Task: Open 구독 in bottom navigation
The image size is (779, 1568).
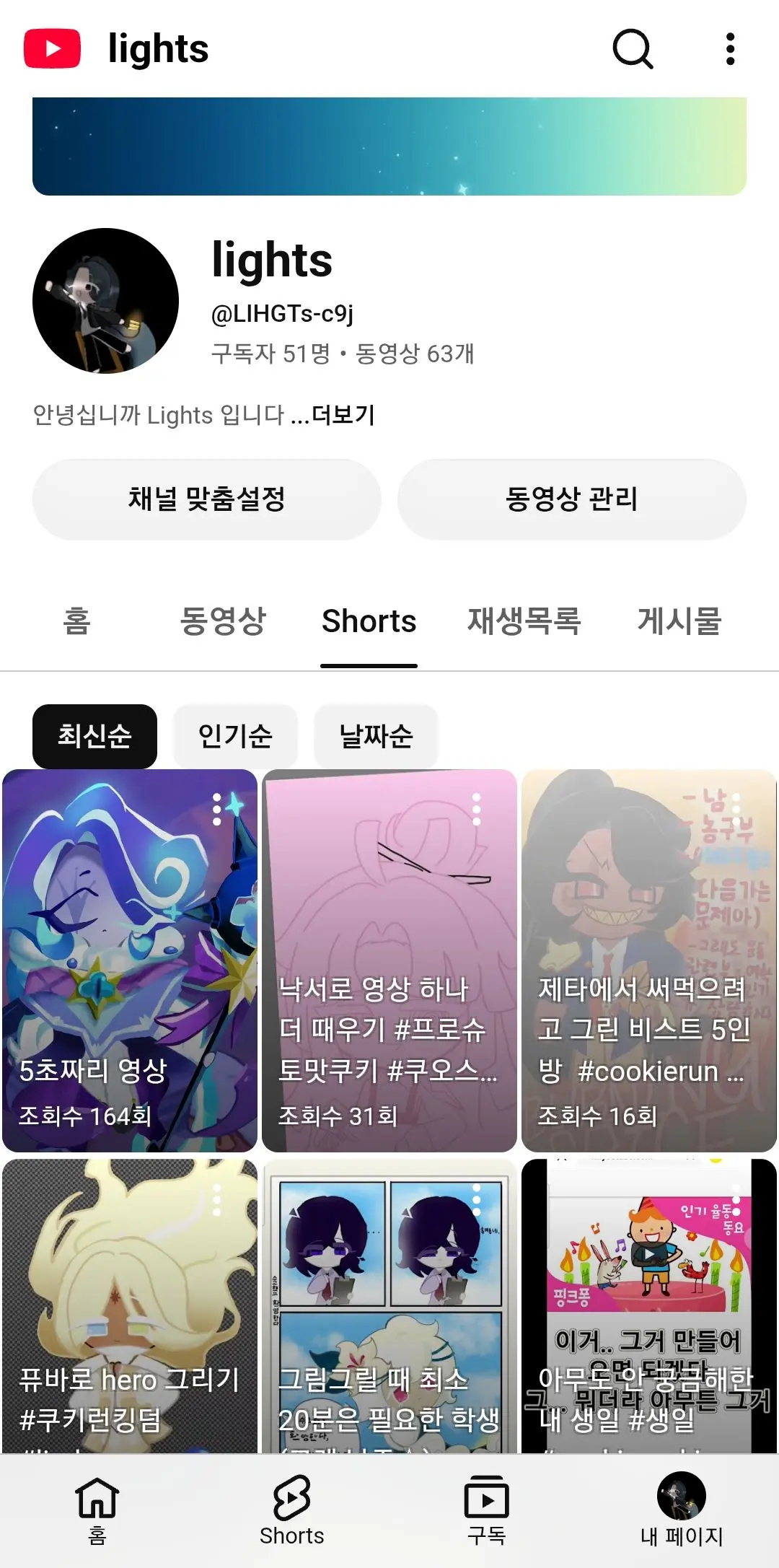Action: point(487,1510)
